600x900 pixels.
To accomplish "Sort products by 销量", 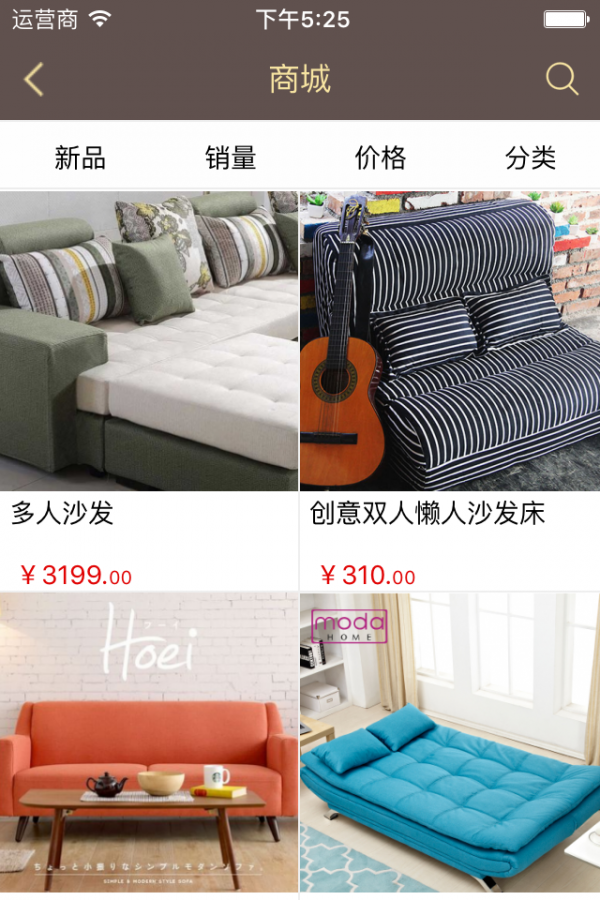I will click(231, 158).
